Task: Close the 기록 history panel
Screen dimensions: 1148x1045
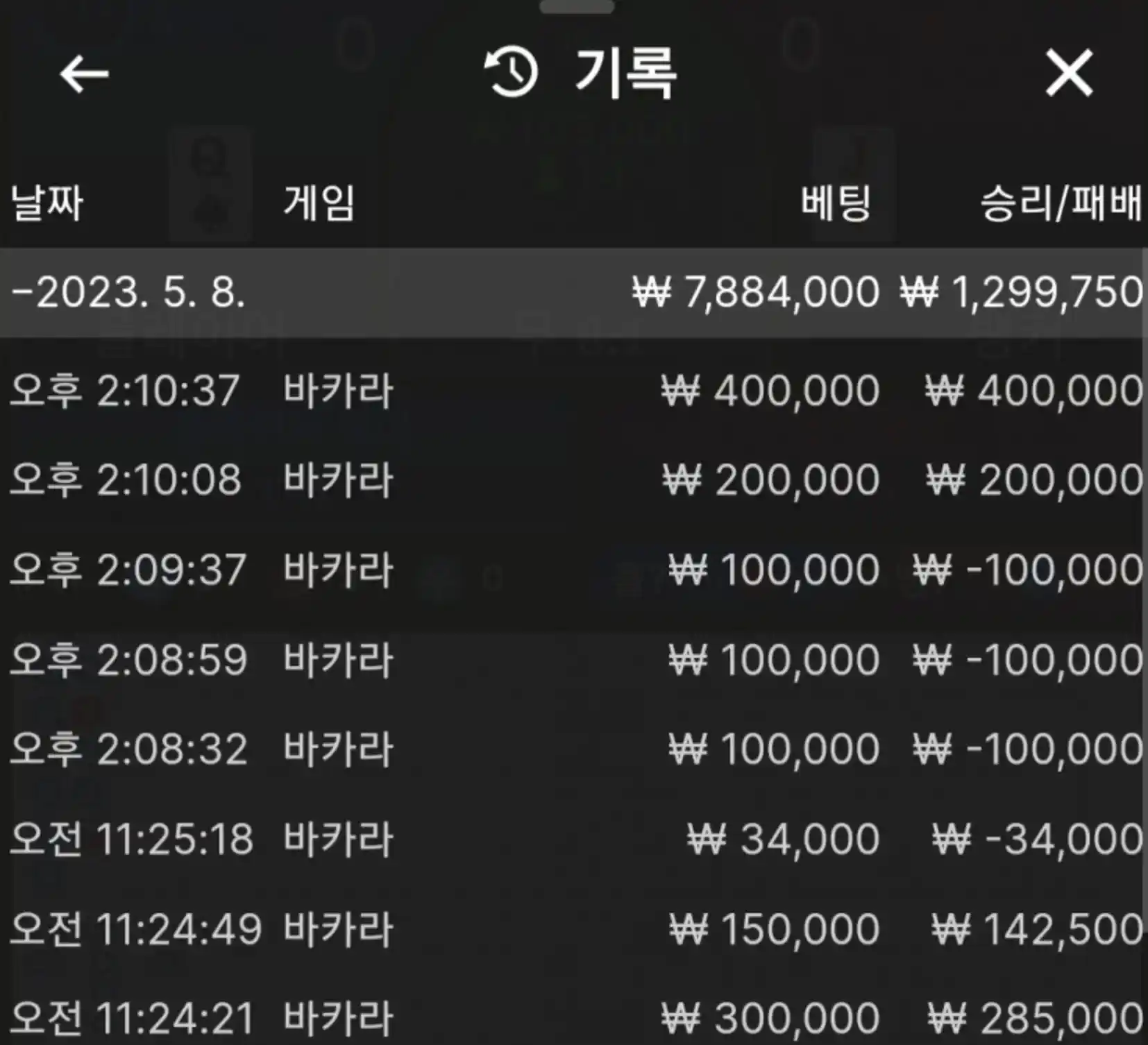Action: pos(1069,73)
